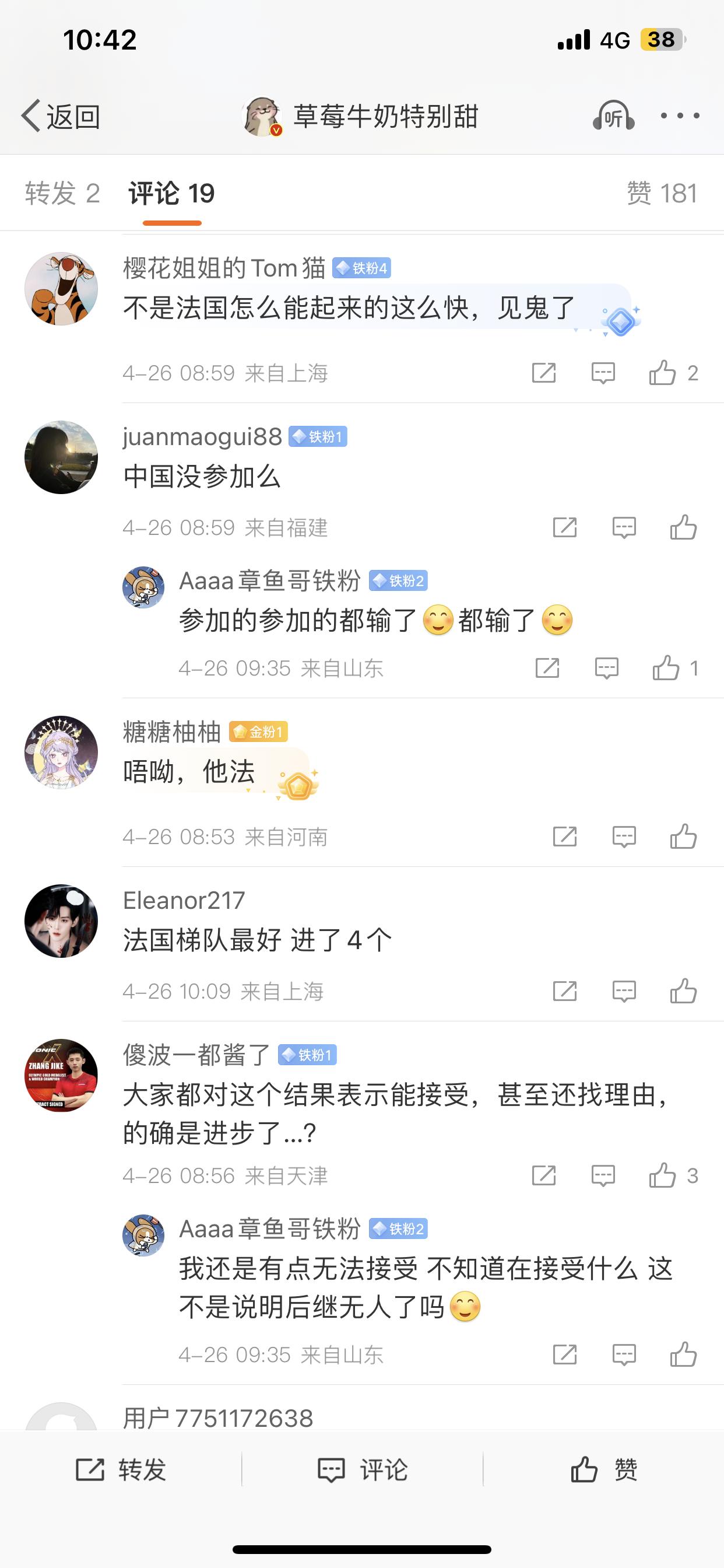Image resolution: width=724 pixels, height=1568 pixels.
Task: Like 傻波一都酱了's comment
Action: click(x=663, y=1175)
